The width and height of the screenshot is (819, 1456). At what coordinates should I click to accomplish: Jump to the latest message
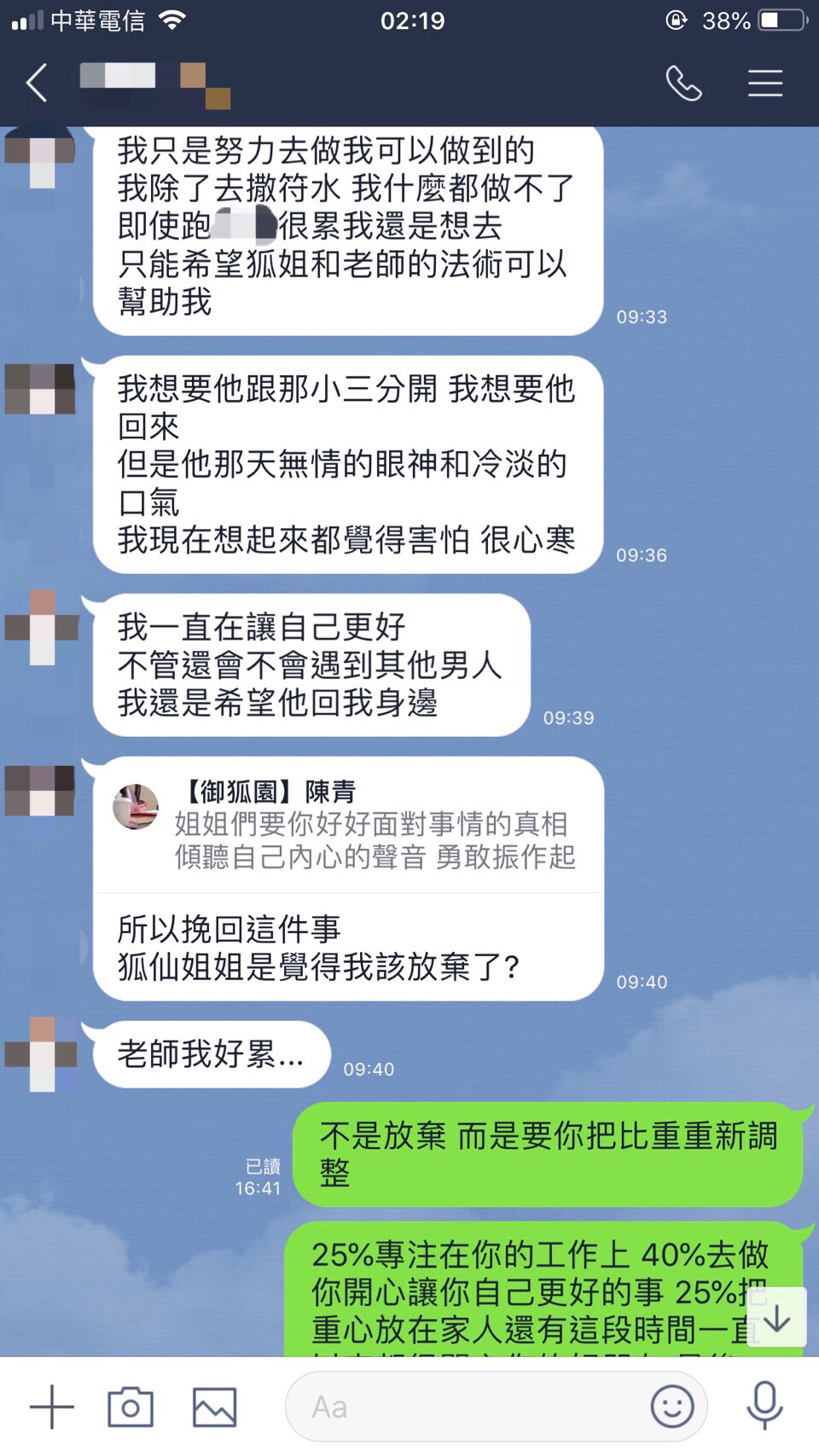[776, 1318]
